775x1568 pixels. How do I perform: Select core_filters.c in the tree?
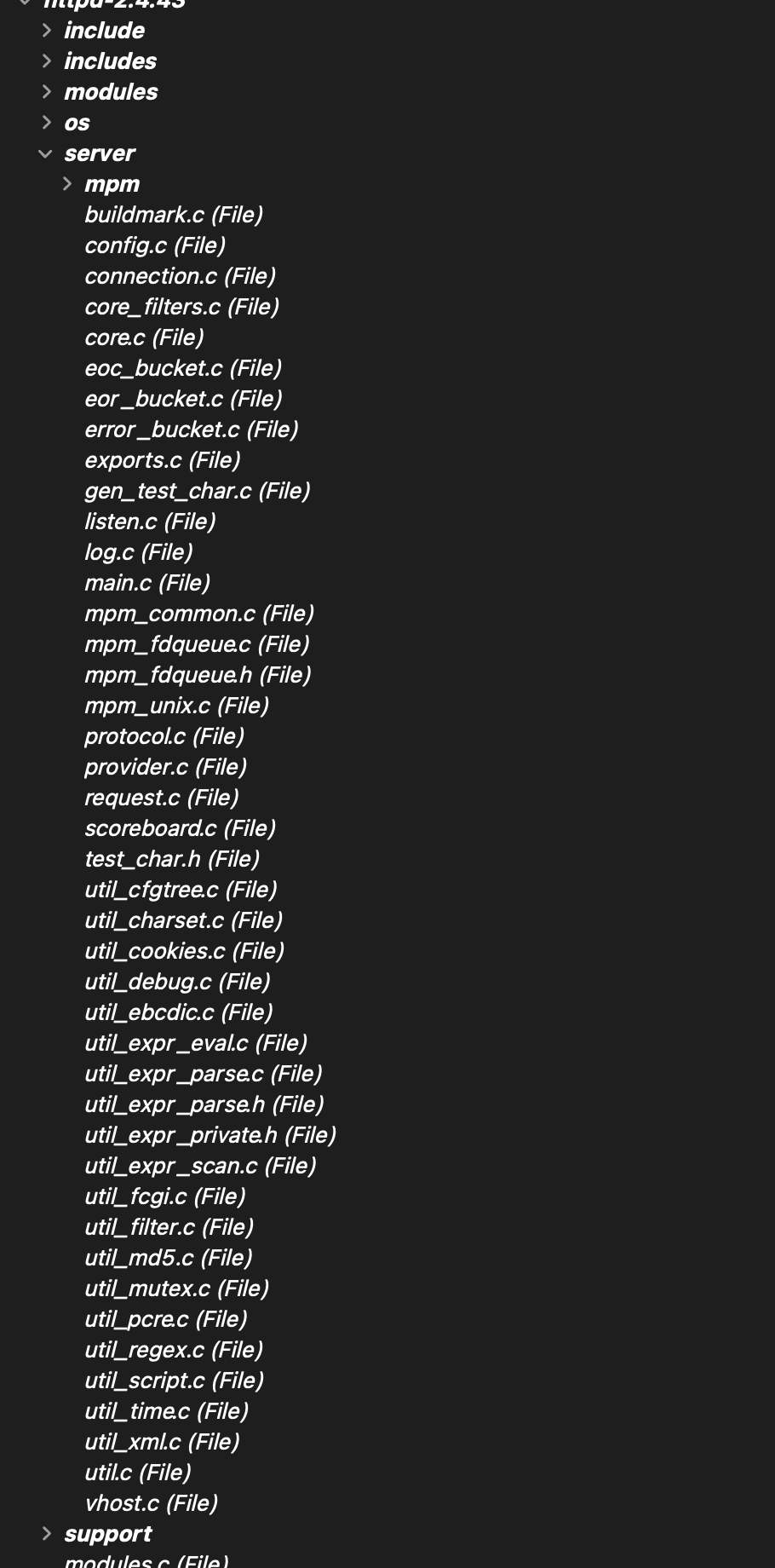tap(181, 307)
